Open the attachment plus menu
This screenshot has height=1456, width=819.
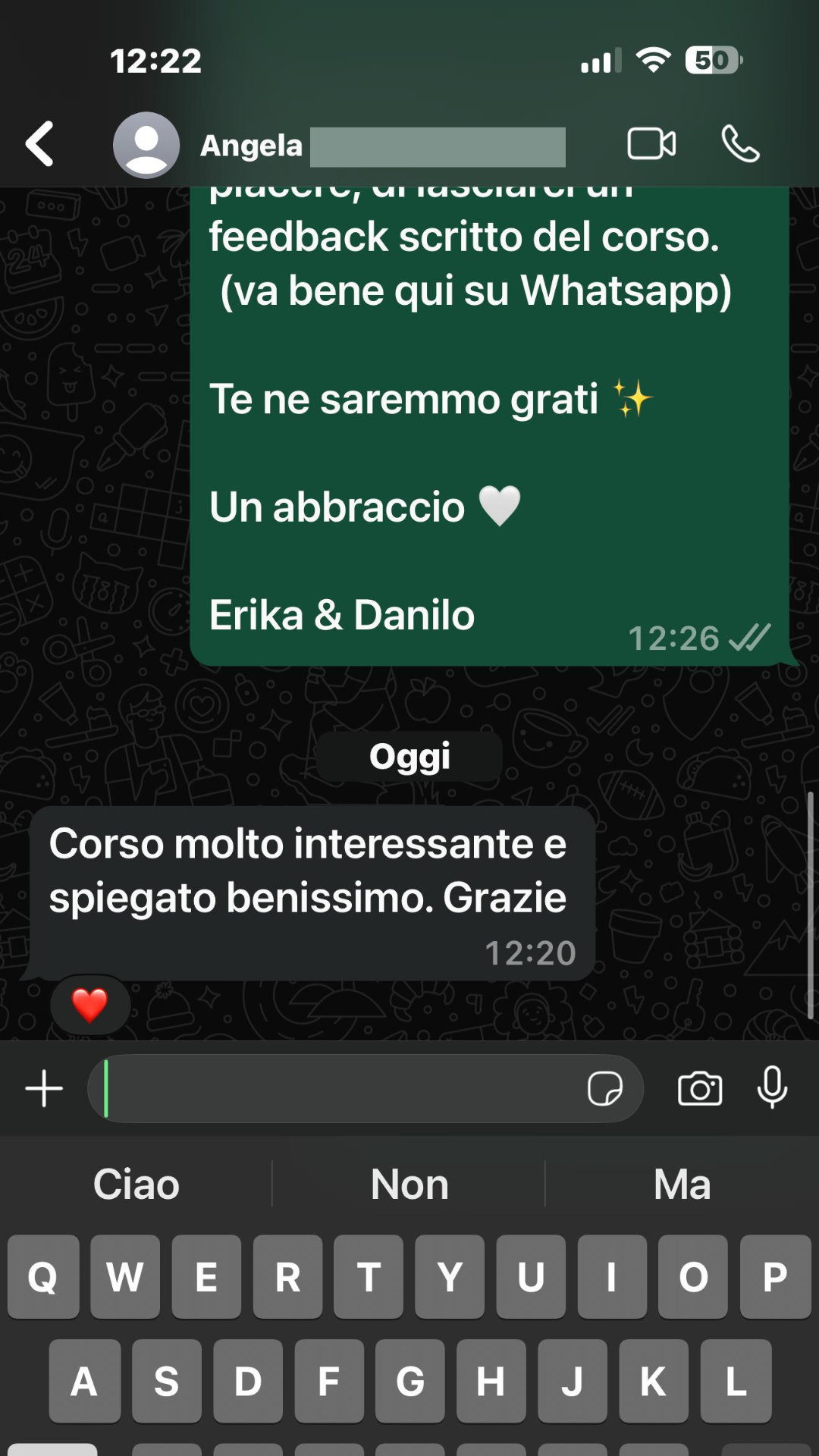point(44,1089)
